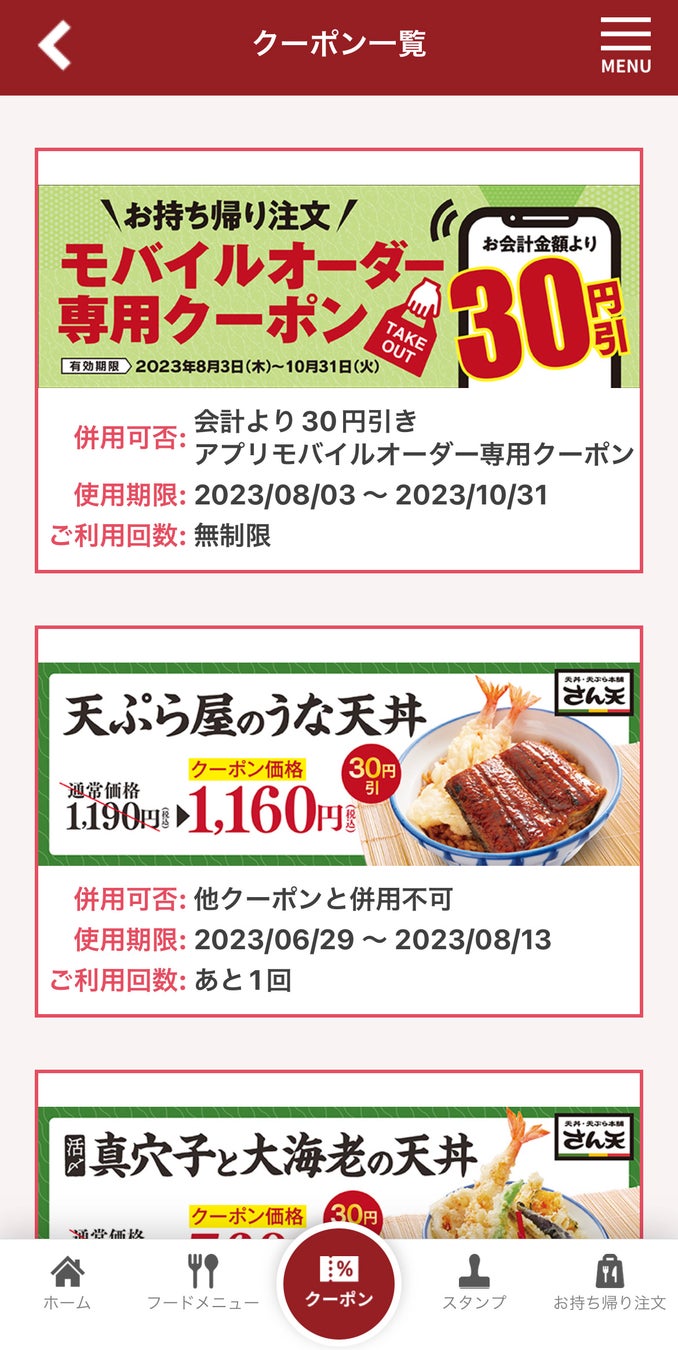Screen dimensions: 678x1350
Task: Go back using the white arrow
Action: pyautogui.click(x=55, y=46)
